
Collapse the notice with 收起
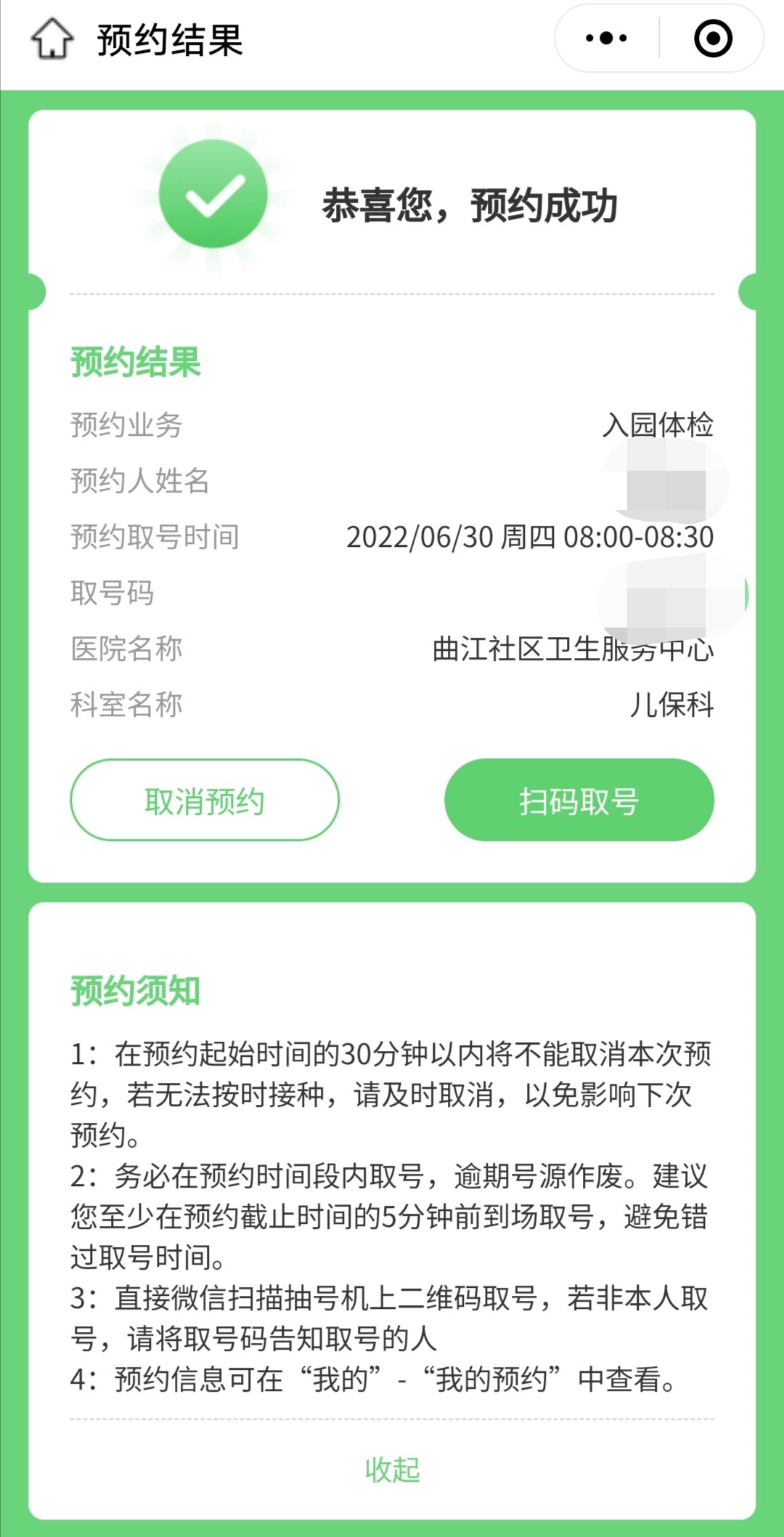392,1469
